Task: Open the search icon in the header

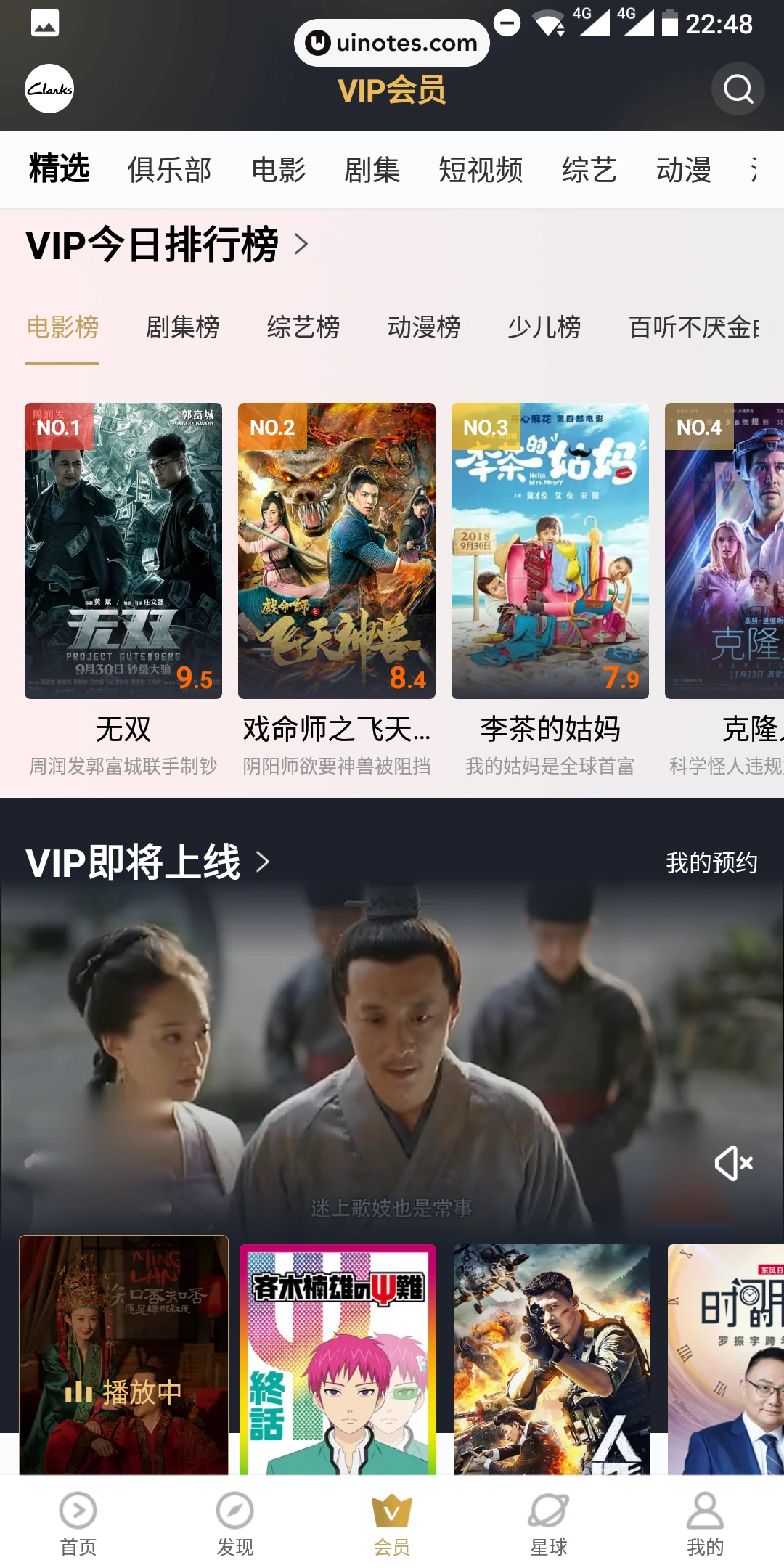Action: [738, 89]
